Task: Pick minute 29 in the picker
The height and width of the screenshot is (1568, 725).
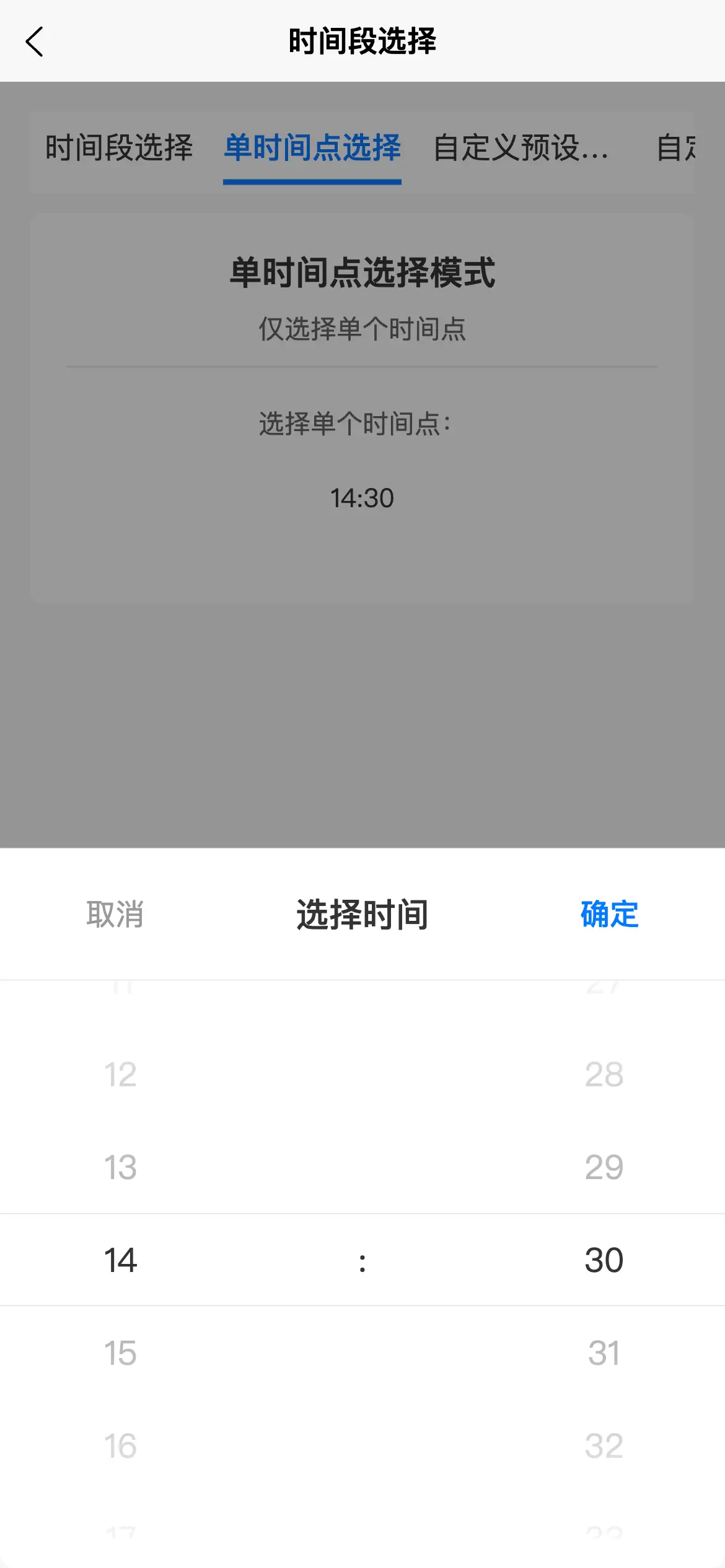Action: 604,1167
